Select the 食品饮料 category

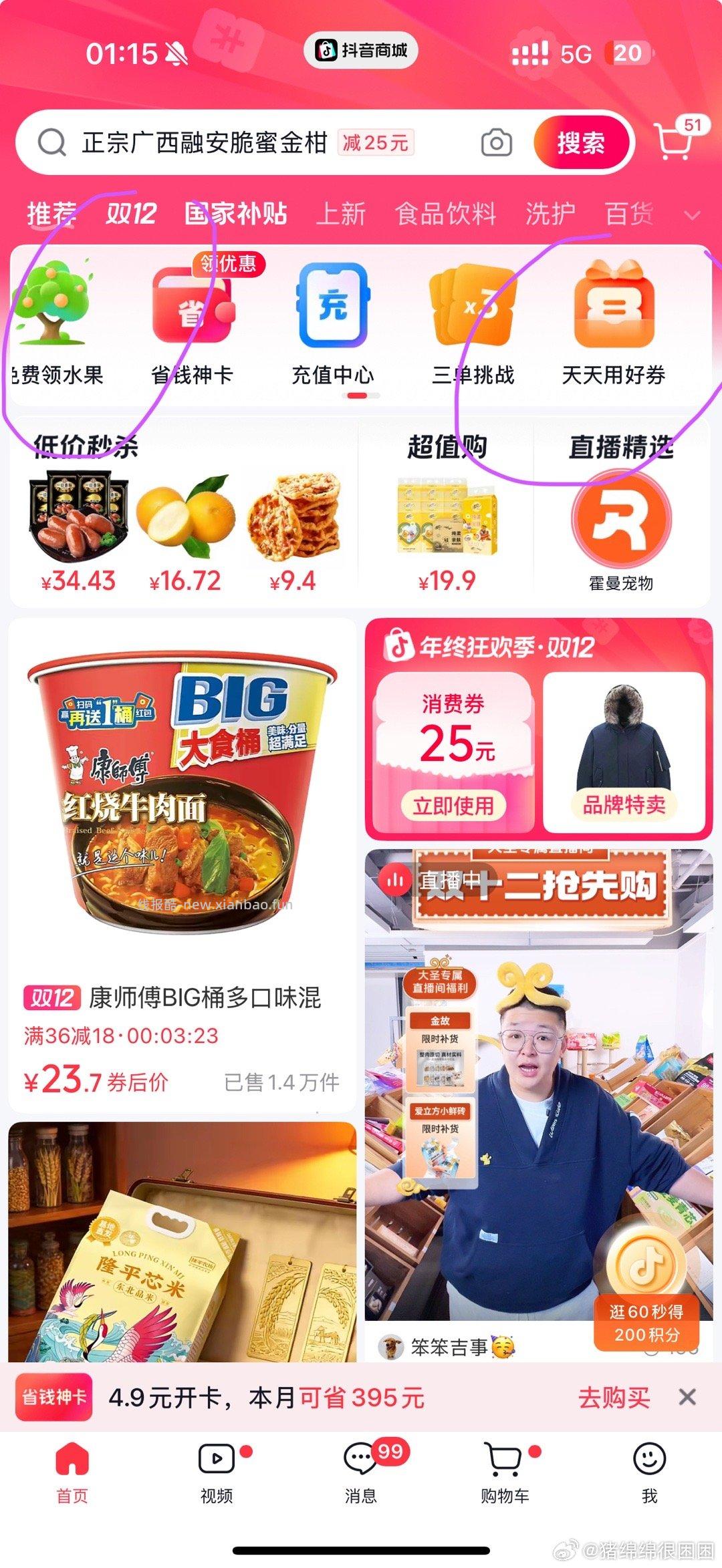click(446, 214)
